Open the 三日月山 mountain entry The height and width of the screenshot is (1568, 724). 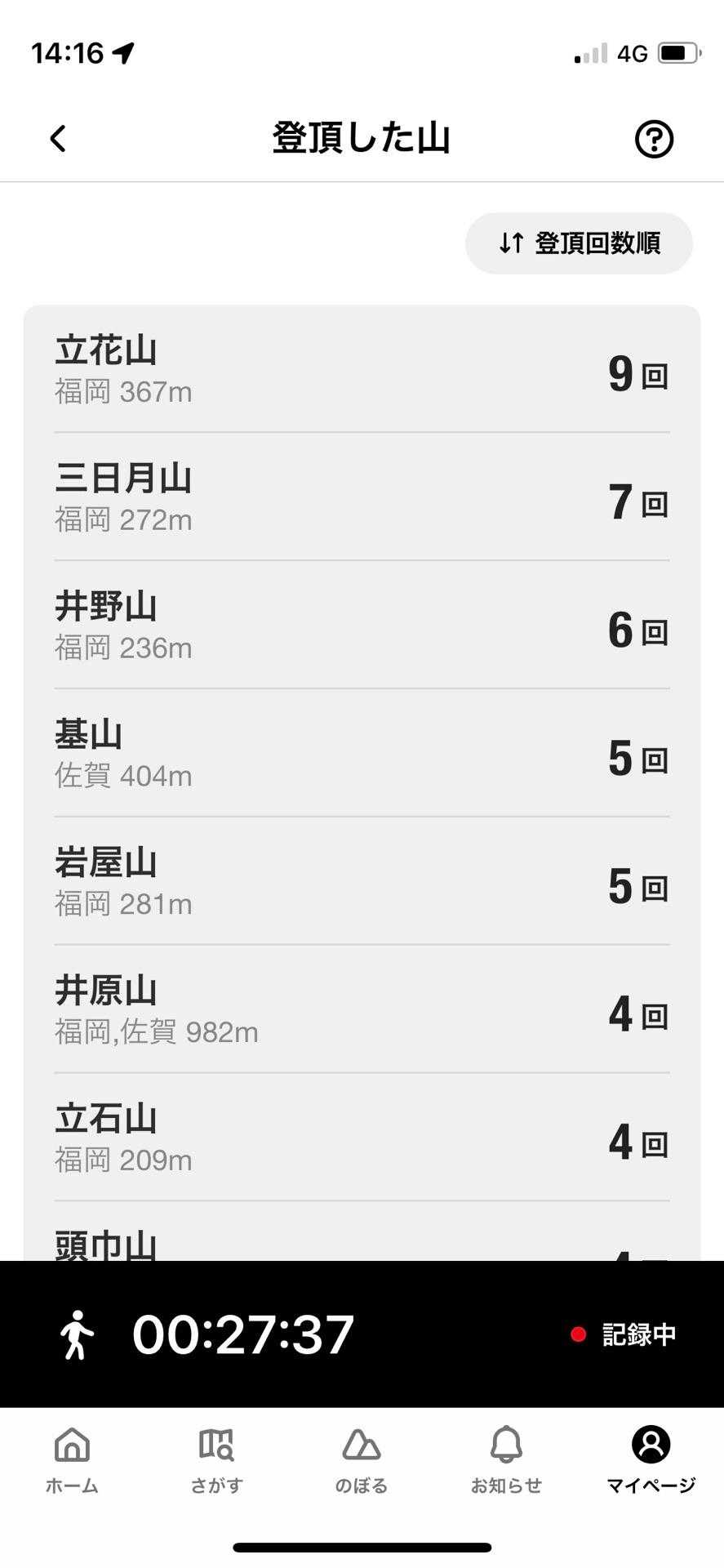coord(362,497)
